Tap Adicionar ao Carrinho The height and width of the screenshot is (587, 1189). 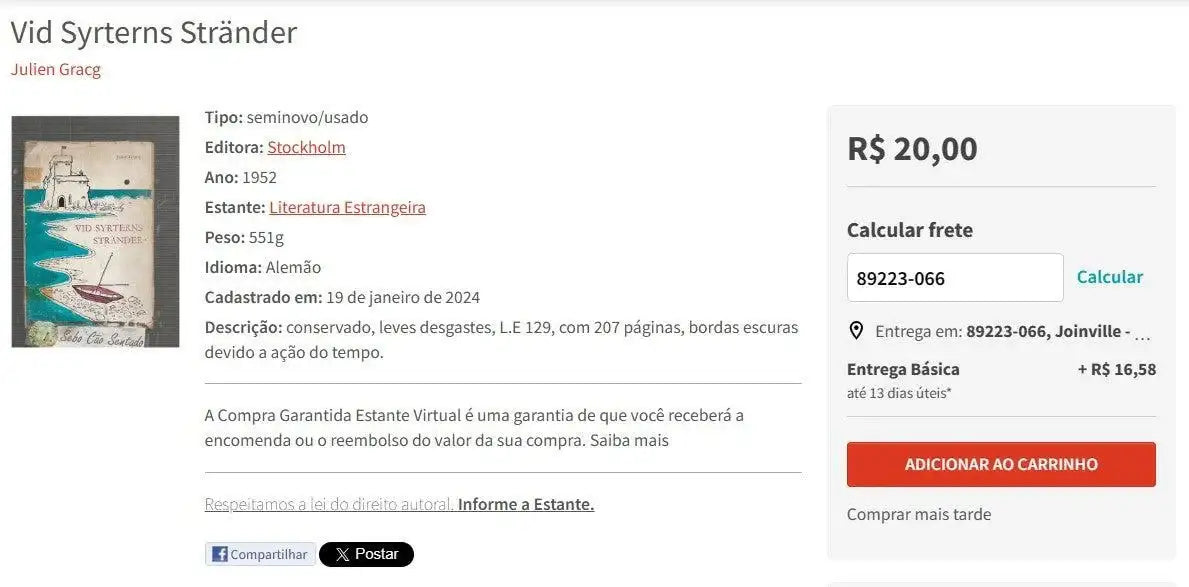pos(1001,464)
